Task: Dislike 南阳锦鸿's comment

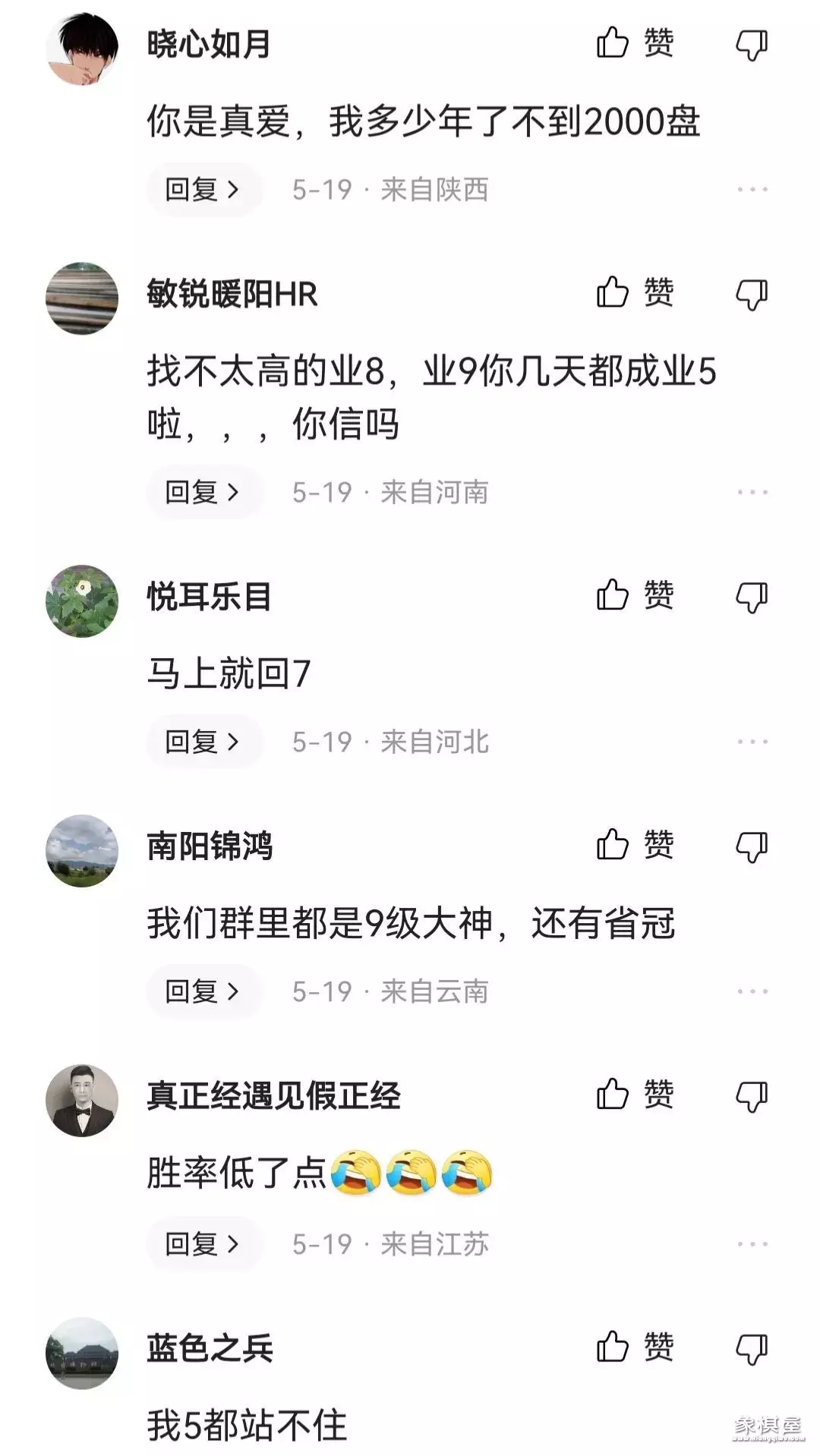Action: pos(752,846)
